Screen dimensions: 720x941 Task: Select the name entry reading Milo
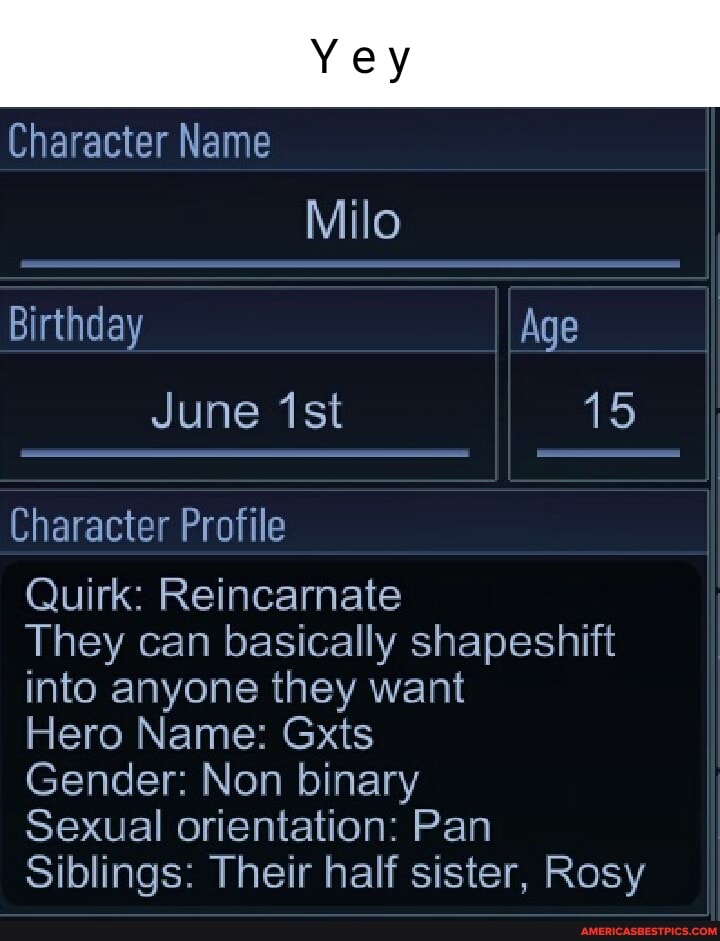tap(348, 221)
